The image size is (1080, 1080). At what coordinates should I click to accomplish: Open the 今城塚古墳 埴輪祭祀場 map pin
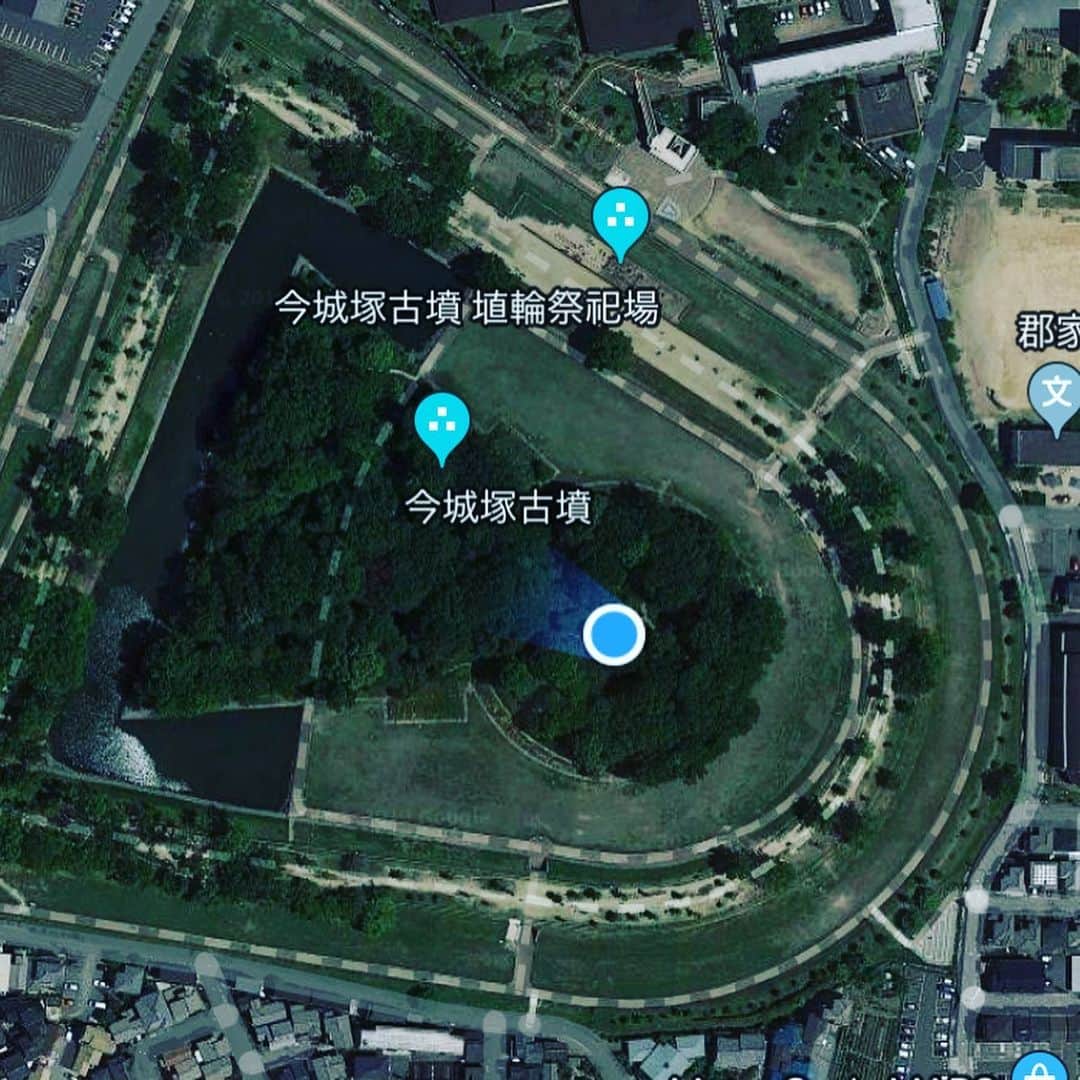[x=620, y=218]
